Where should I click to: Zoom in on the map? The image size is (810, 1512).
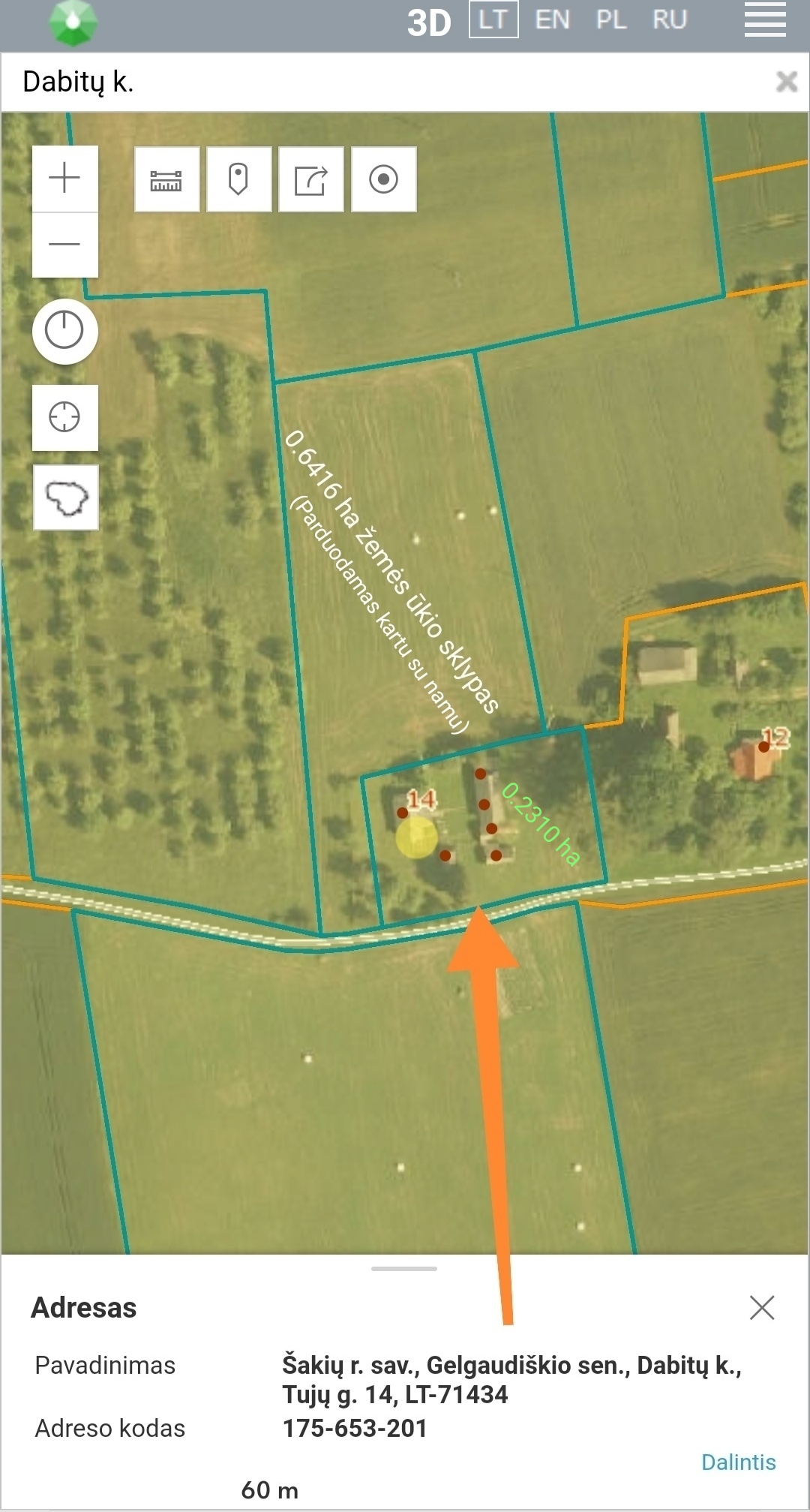pyautogui.click(x=64, y=179)
